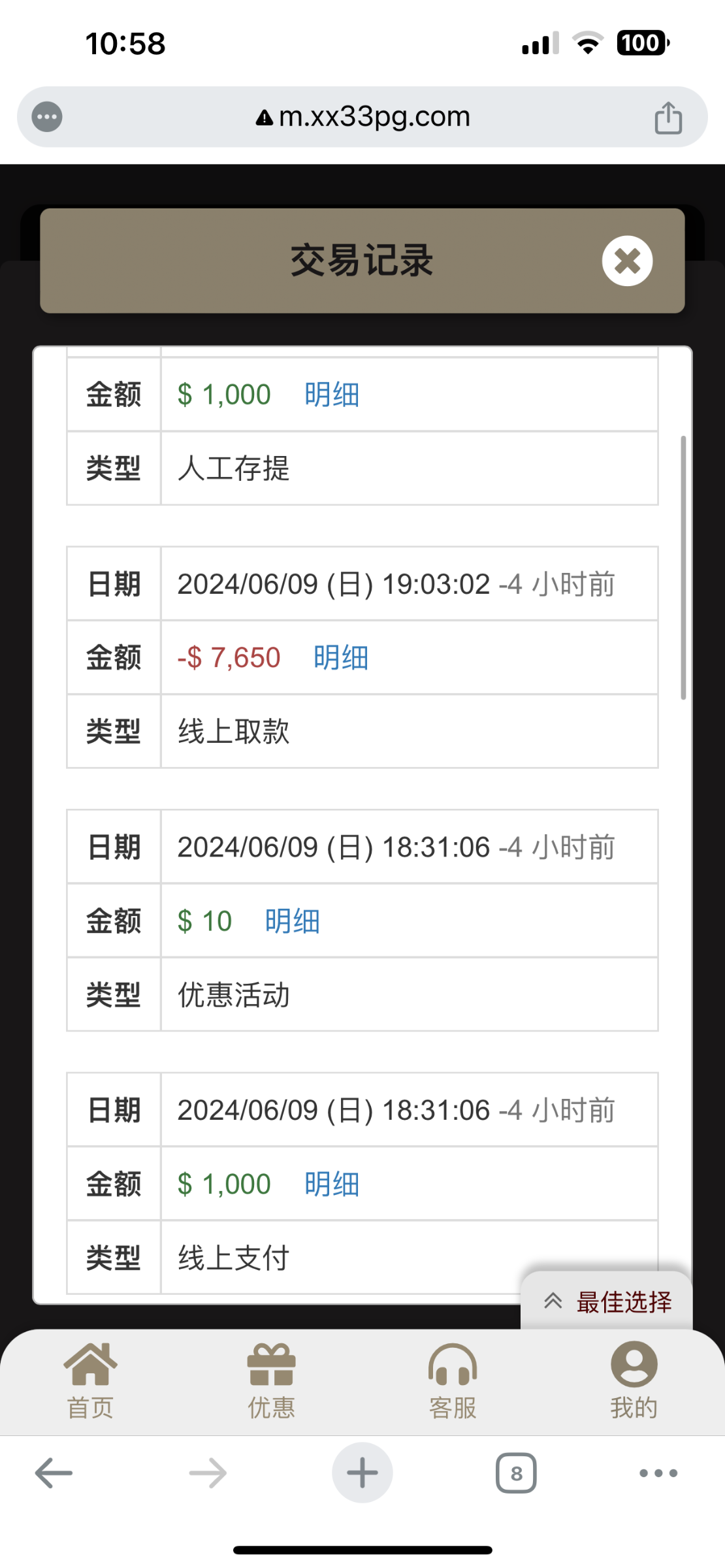View 明细 of the -$7,650 线上取款
Screen dimensions: 725x1568
click(341, 657)
